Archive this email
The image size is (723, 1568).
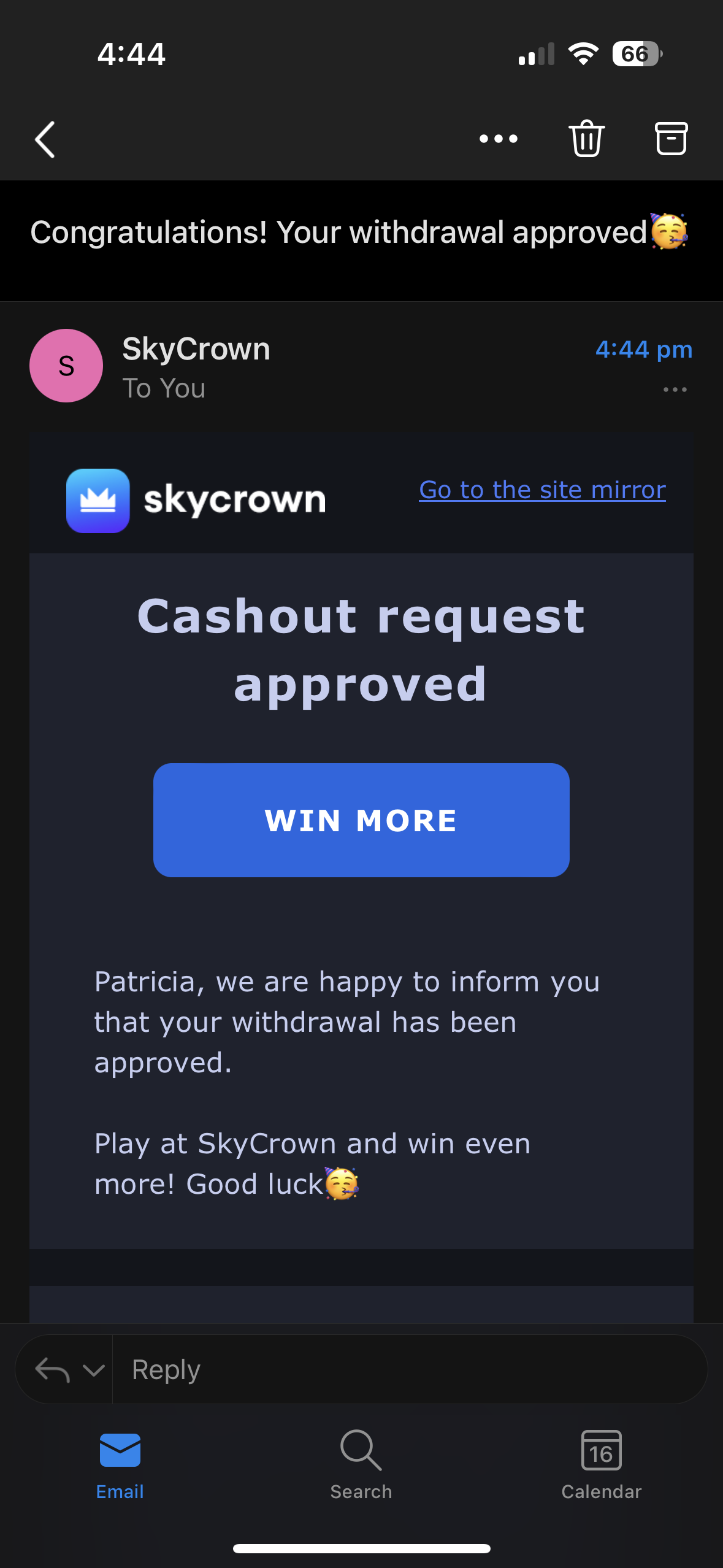(671, 139)
